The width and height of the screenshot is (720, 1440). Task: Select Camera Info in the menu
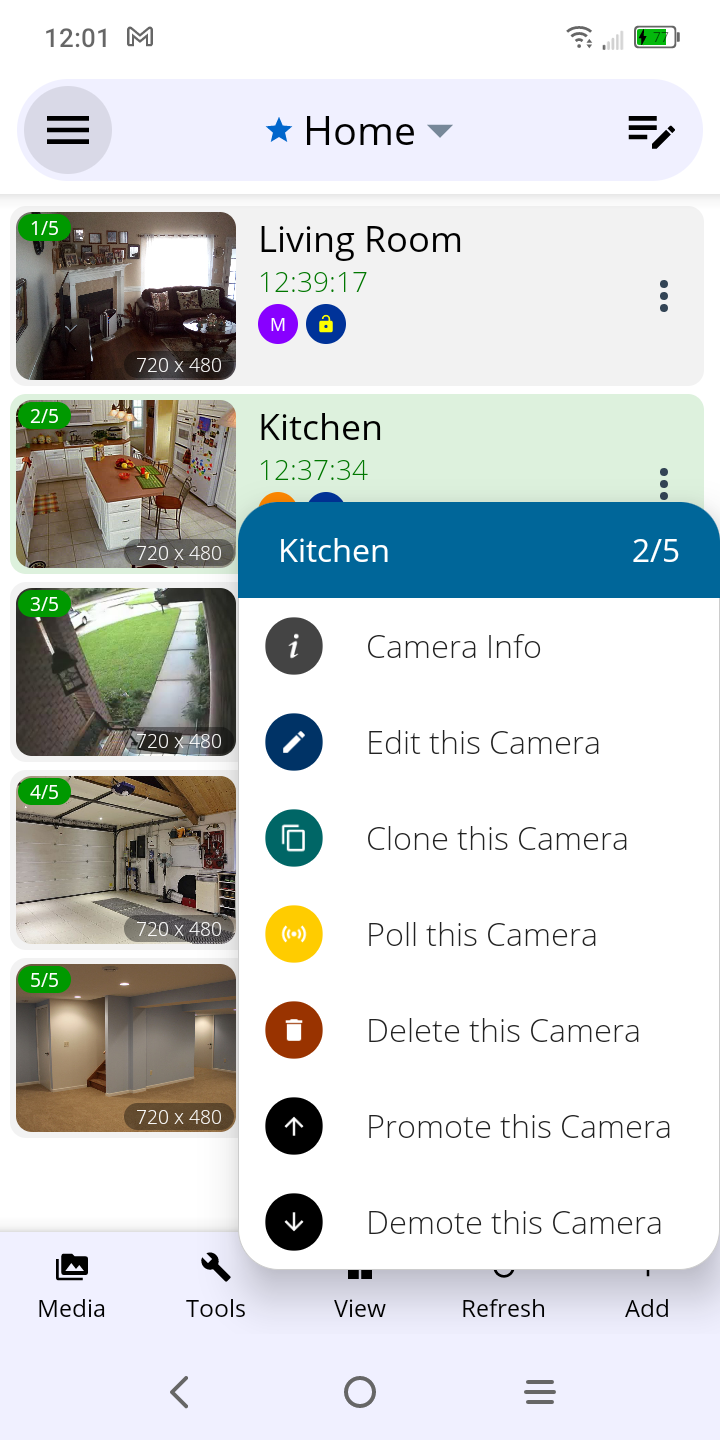pos(453,647)
